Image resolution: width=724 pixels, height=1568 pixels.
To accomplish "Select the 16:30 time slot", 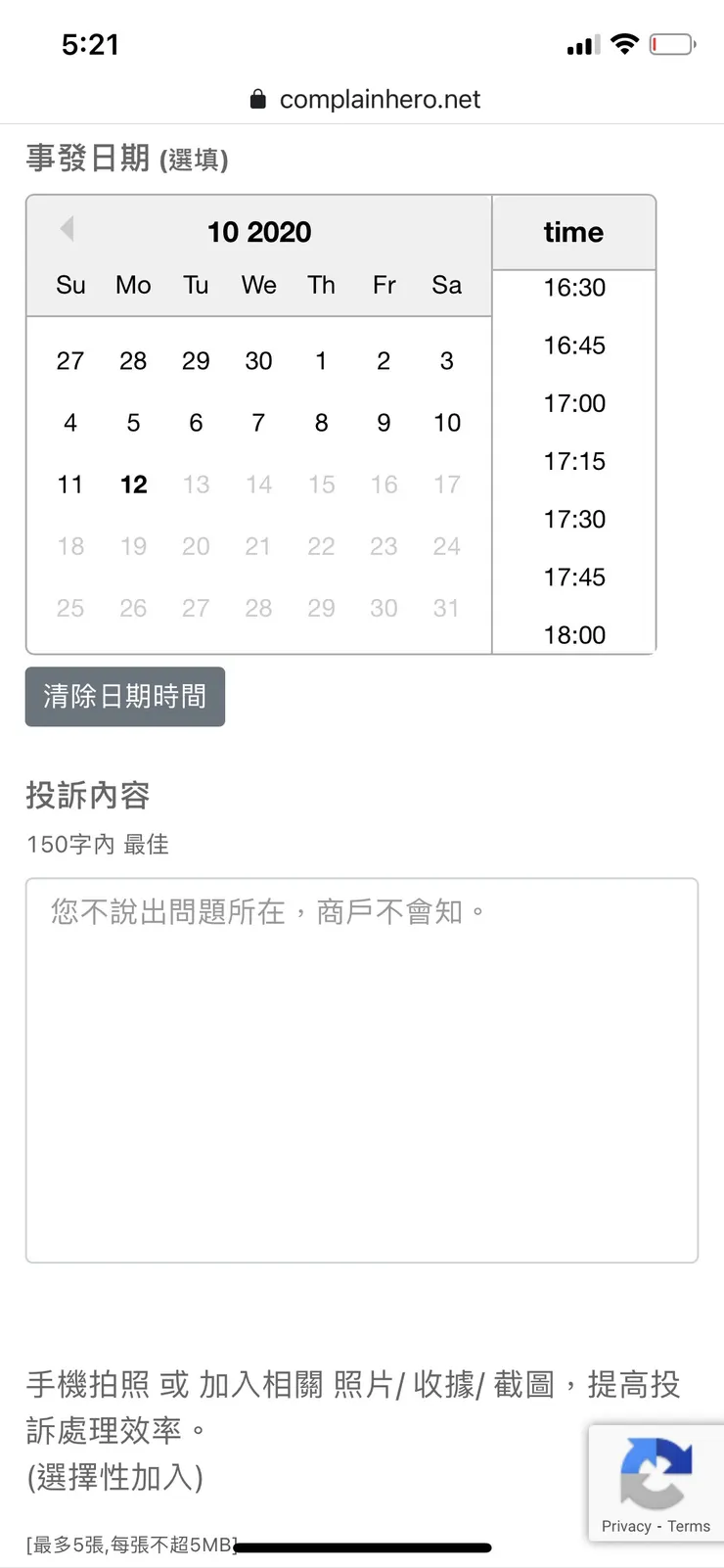I will coord(574,288).
